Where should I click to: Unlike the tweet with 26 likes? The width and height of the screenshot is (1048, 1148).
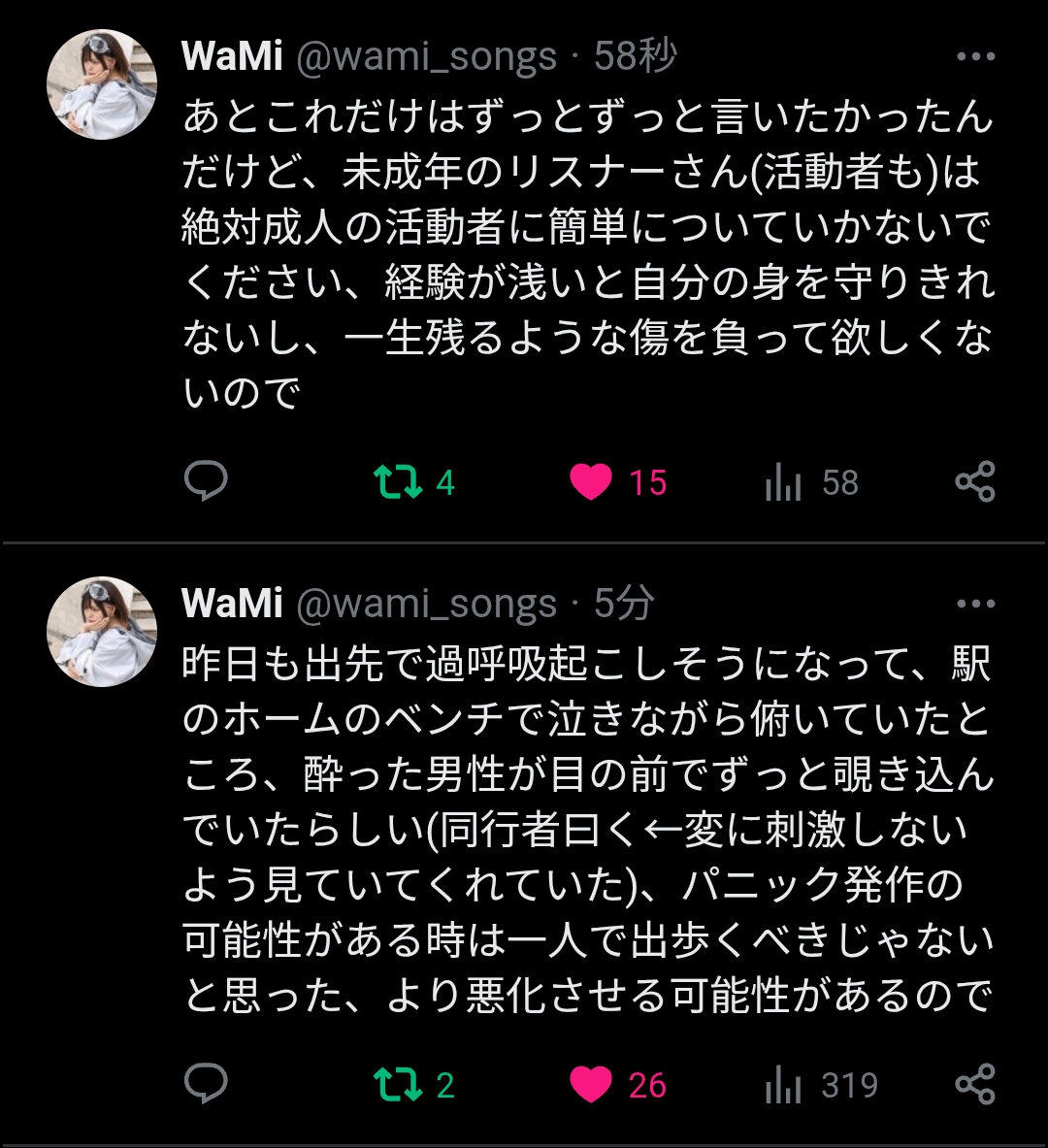tap(591, 1085)
